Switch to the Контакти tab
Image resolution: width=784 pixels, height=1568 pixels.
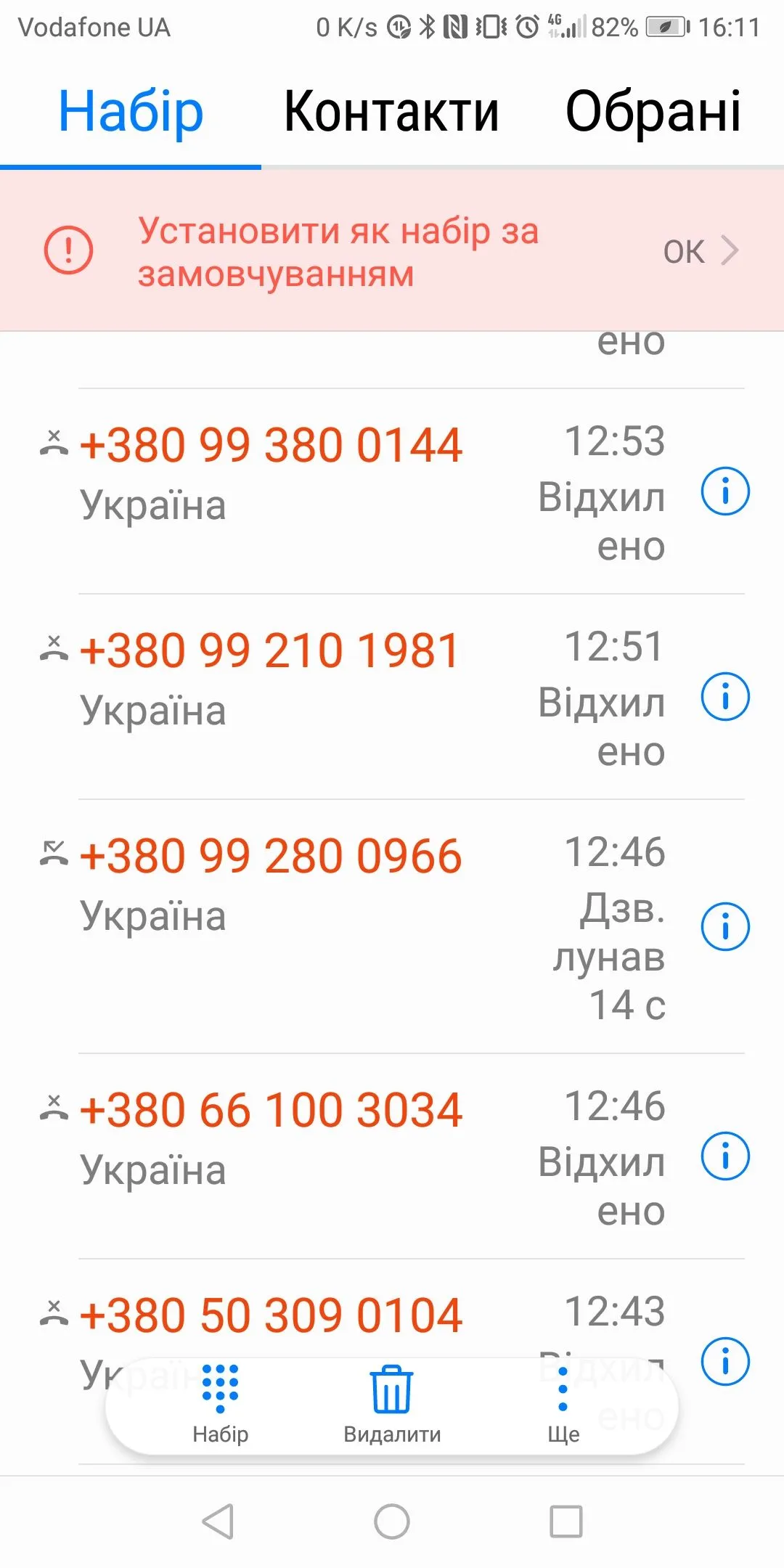click(x=391, y=112)
